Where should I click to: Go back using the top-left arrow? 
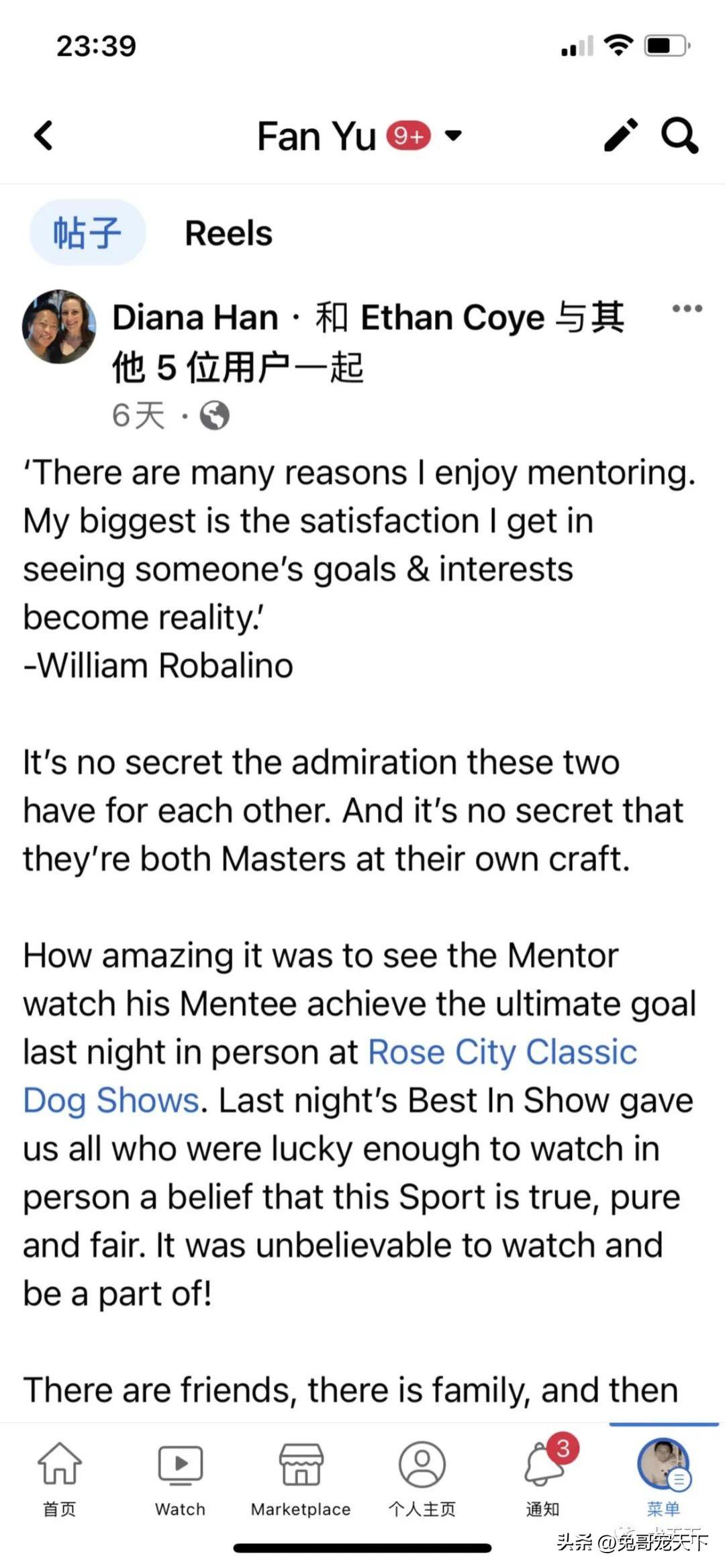(44, 136)
